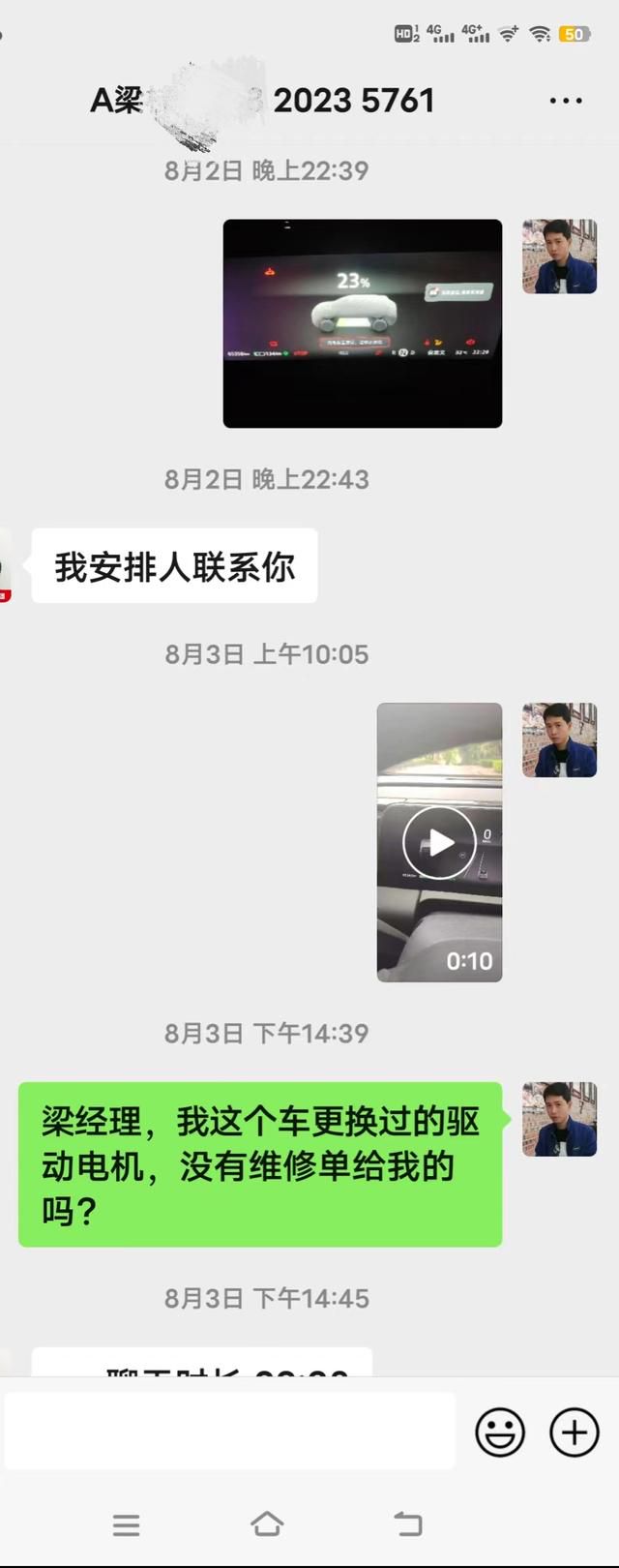Go to the system home screen

coord(267,1524)
